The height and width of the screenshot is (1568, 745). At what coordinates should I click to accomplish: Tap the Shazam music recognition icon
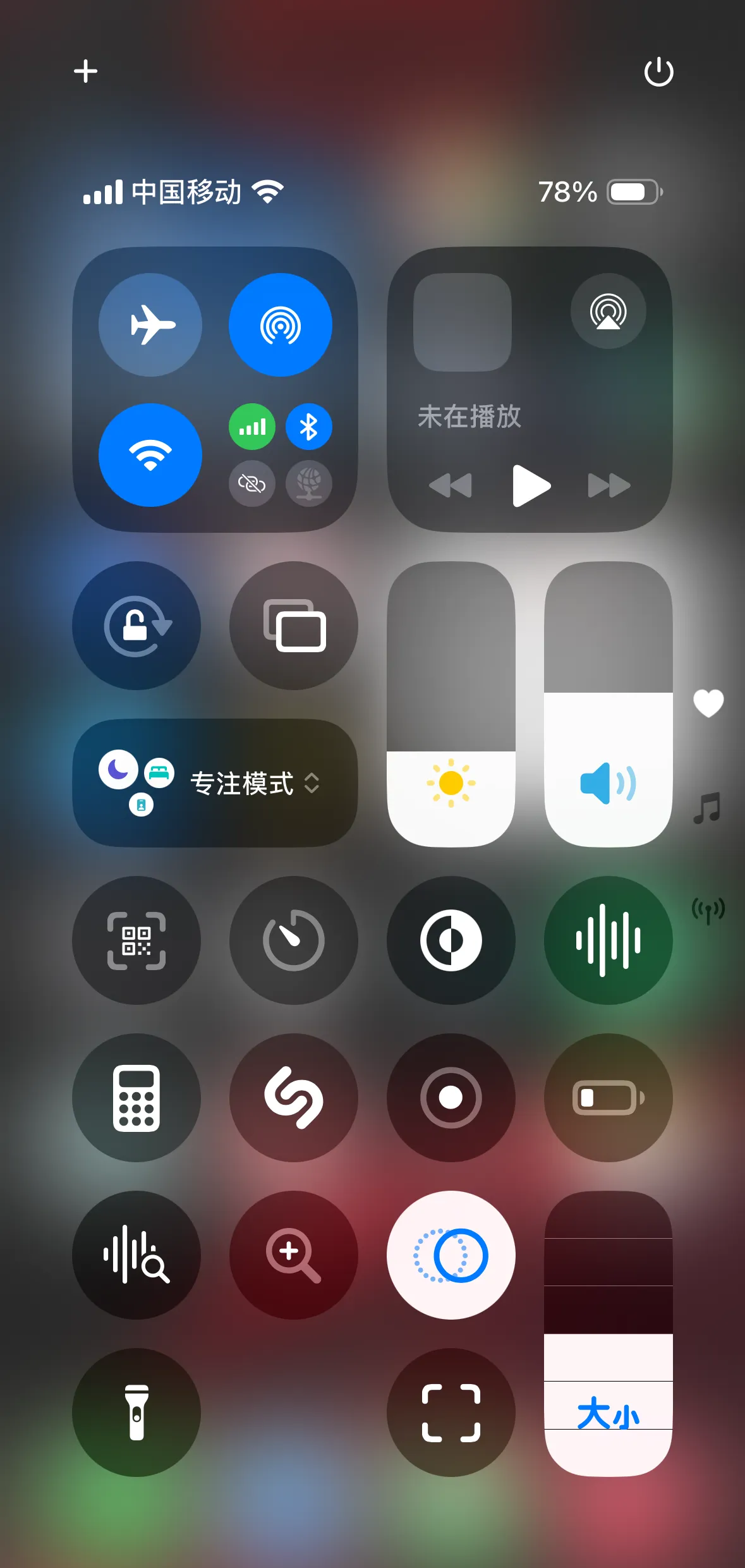click(x=293, y=1098)
